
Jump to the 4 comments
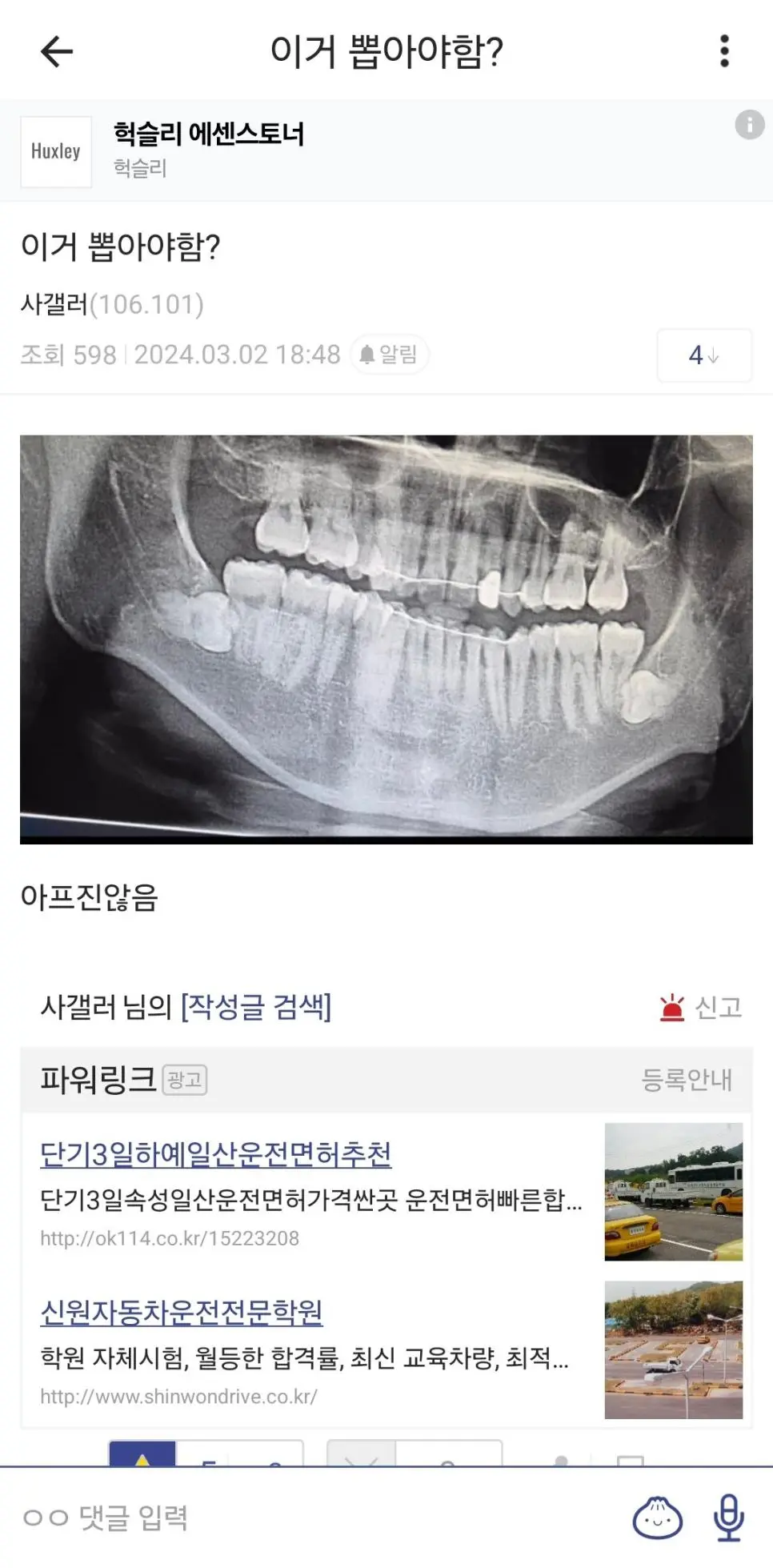703,355
